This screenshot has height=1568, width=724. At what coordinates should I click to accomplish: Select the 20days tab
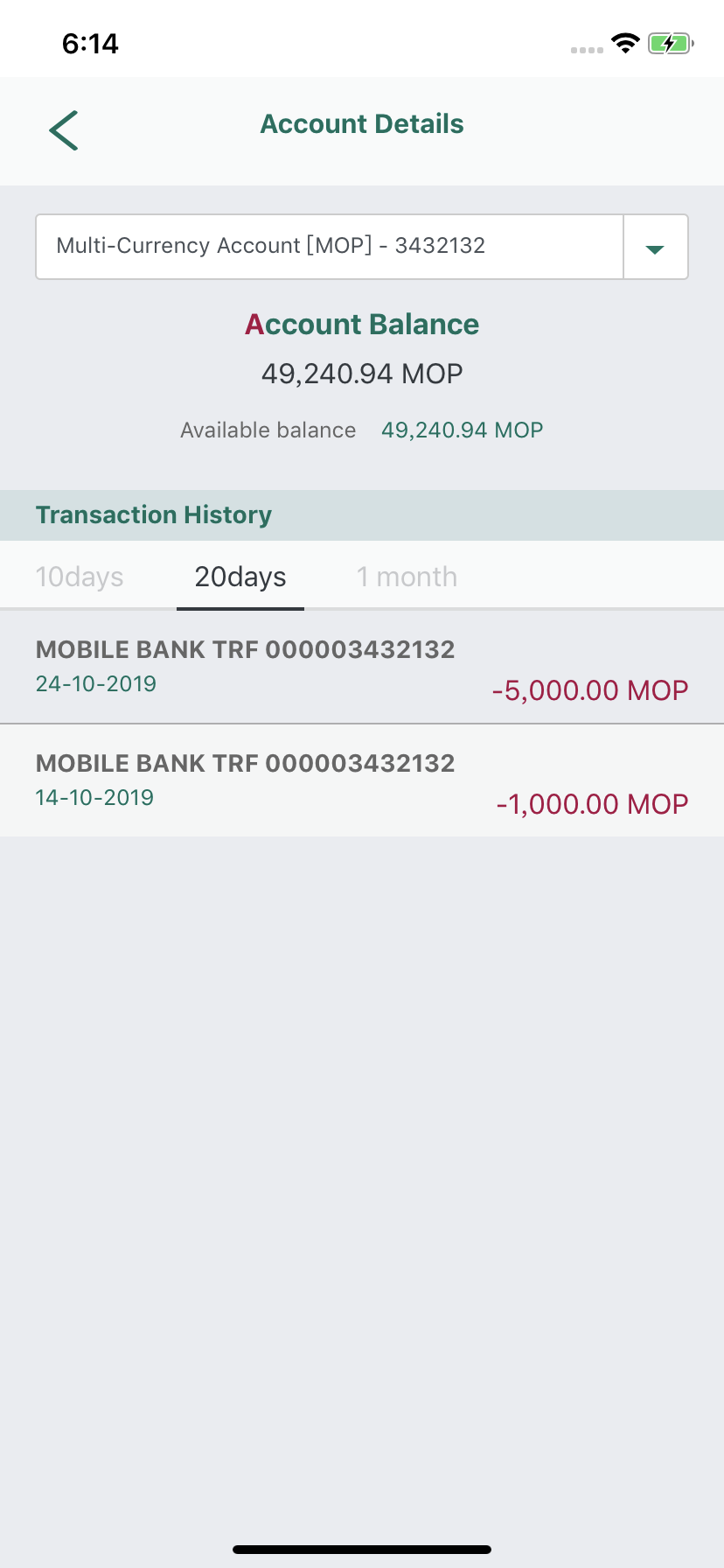[x=240, y=577]
